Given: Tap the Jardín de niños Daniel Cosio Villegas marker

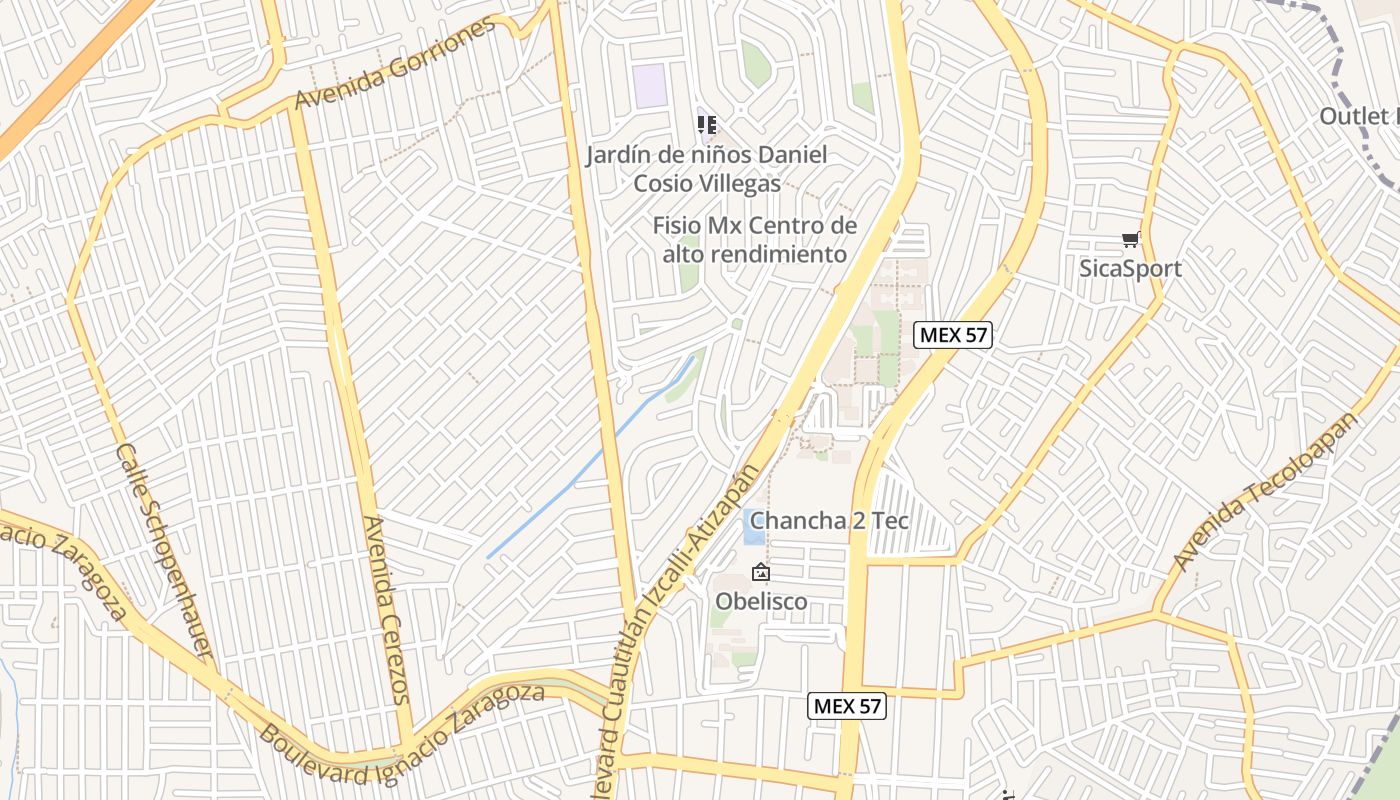Looking at the screenshot, I should pyautogui.click(x=707, y=125).
